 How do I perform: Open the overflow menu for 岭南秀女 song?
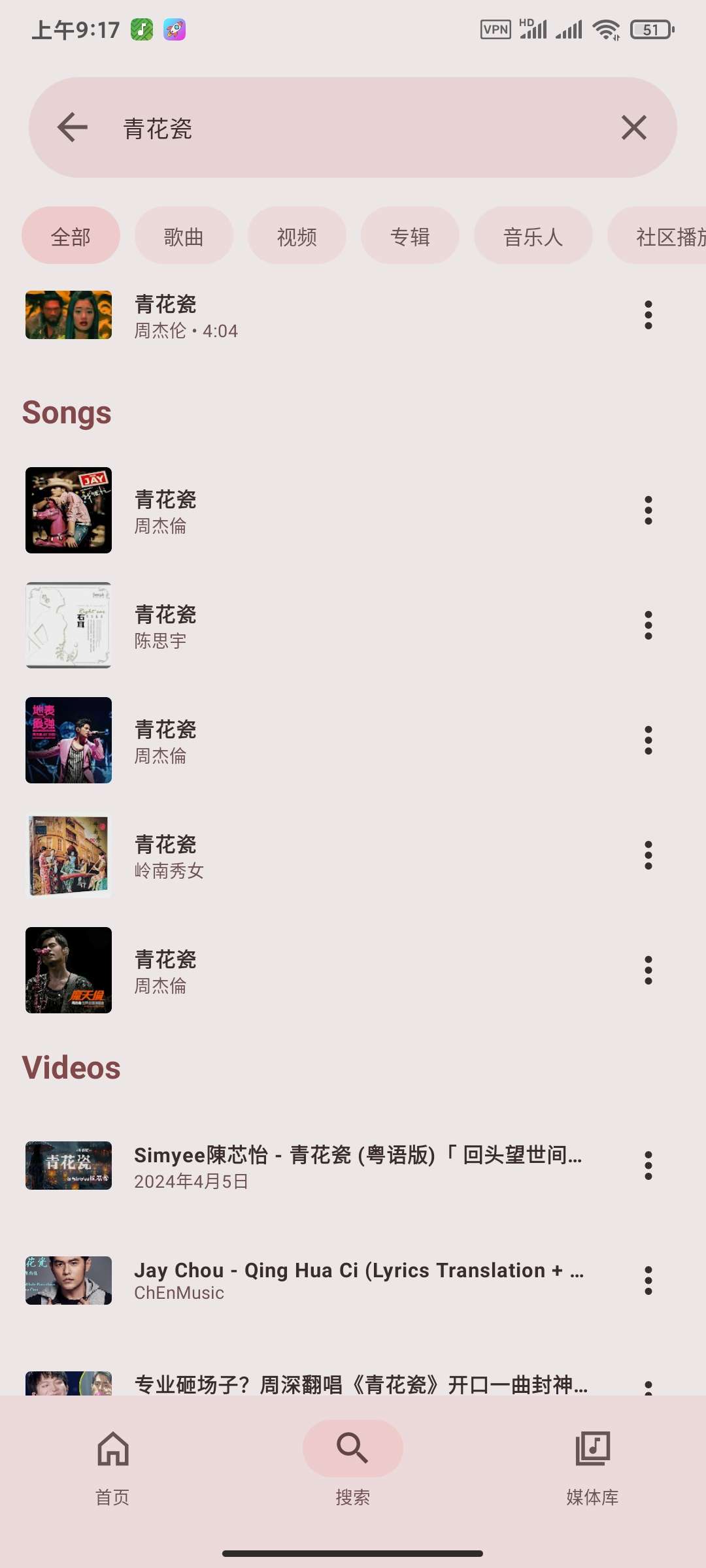pyautogui.click(x=648, y=855)
